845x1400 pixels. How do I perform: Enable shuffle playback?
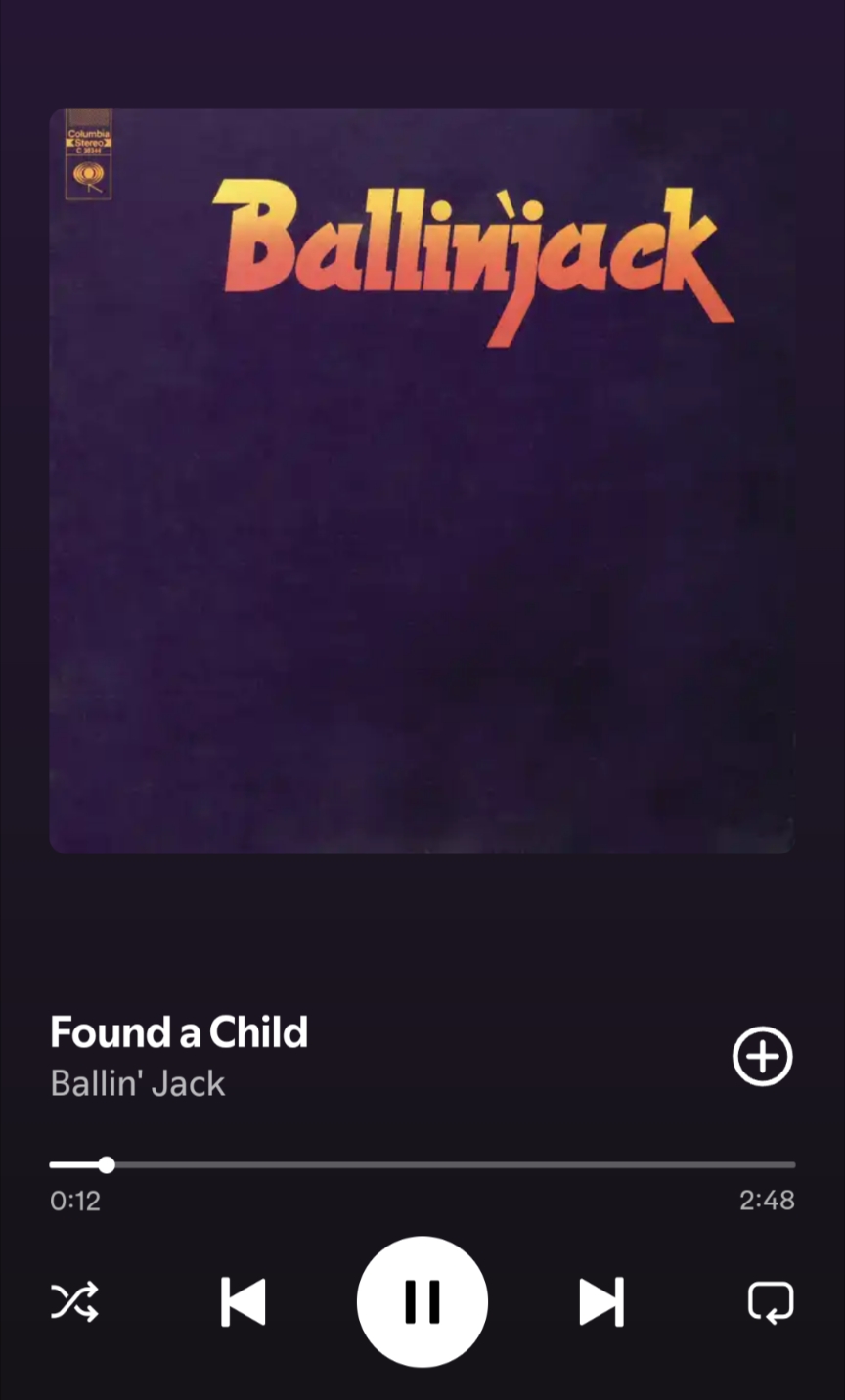(x=74, y=1301)
